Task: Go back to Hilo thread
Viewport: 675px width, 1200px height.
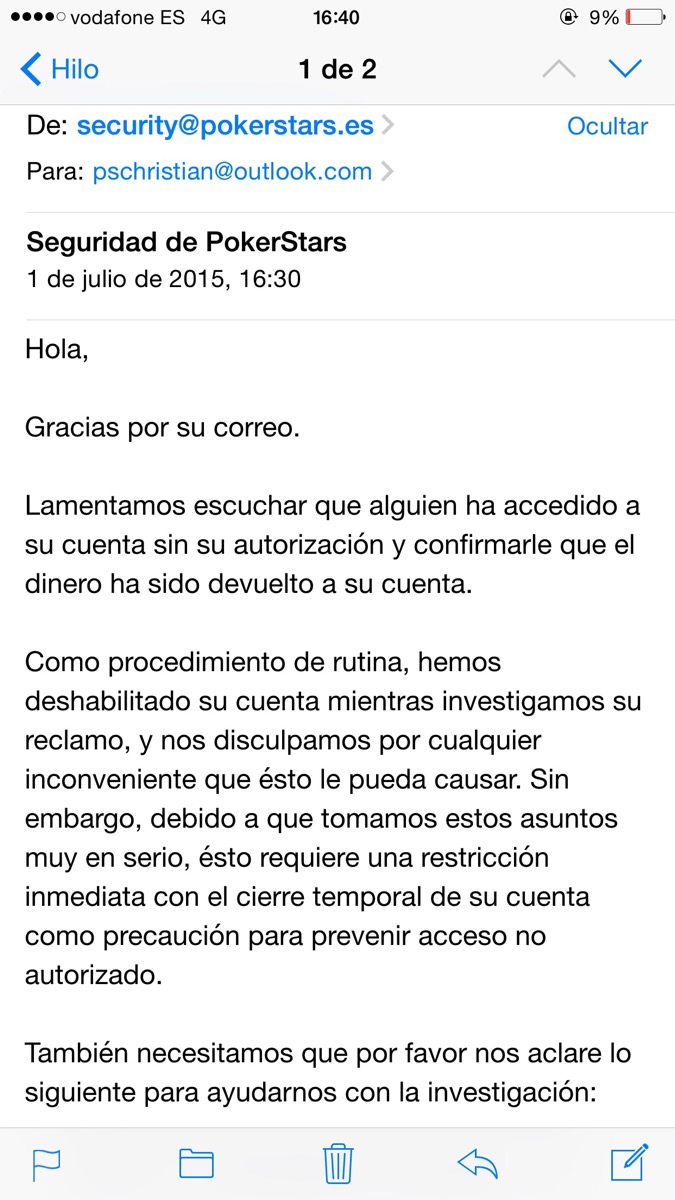Action: pyautogui.click(x=60, y=69)
